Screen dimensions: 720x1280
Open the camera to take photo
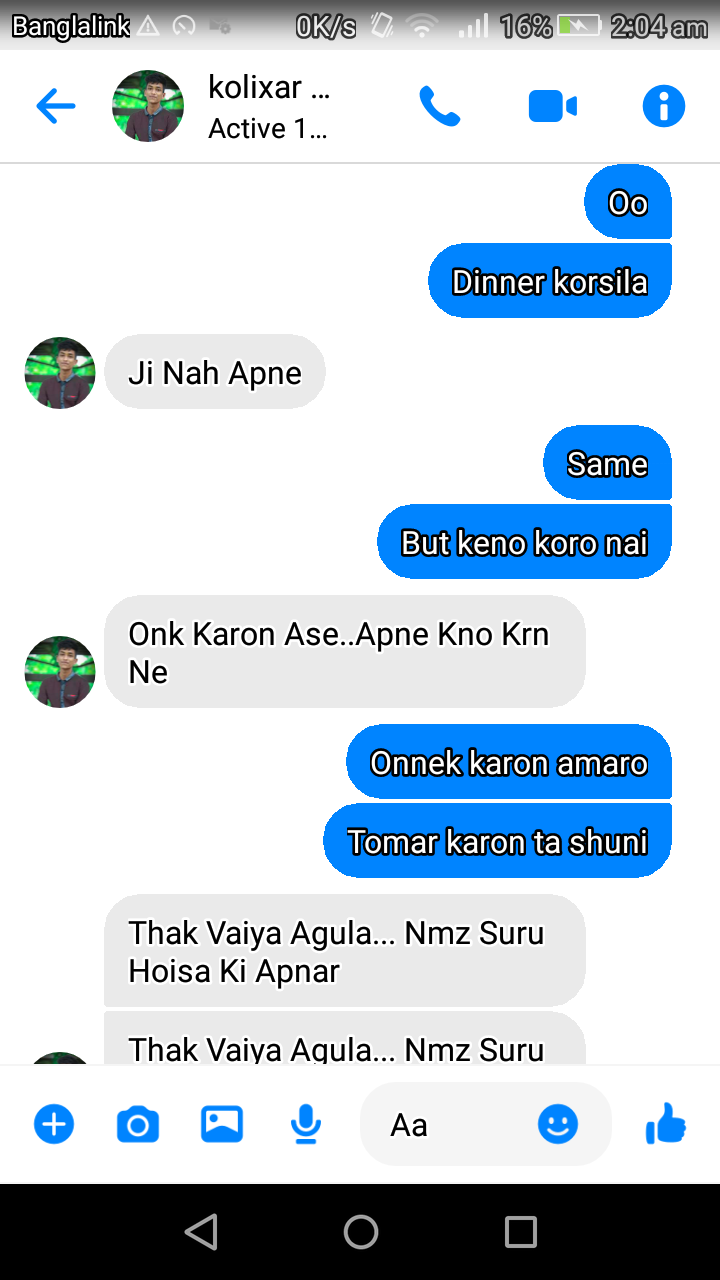pos(138,1125)
